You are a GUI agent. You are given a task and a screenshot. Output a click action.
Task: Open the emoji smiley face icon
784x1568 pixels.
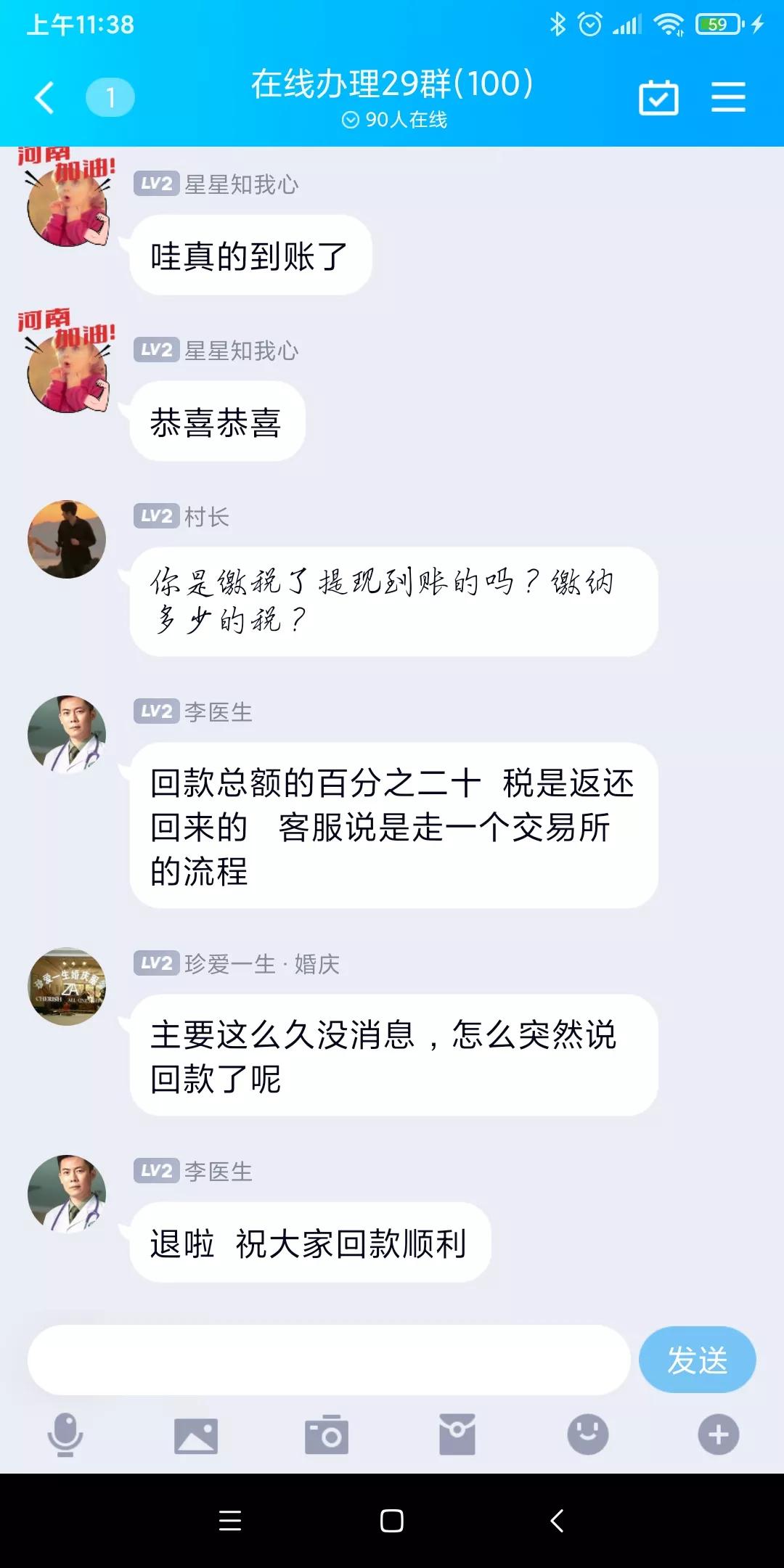[x=587, y=1435]
